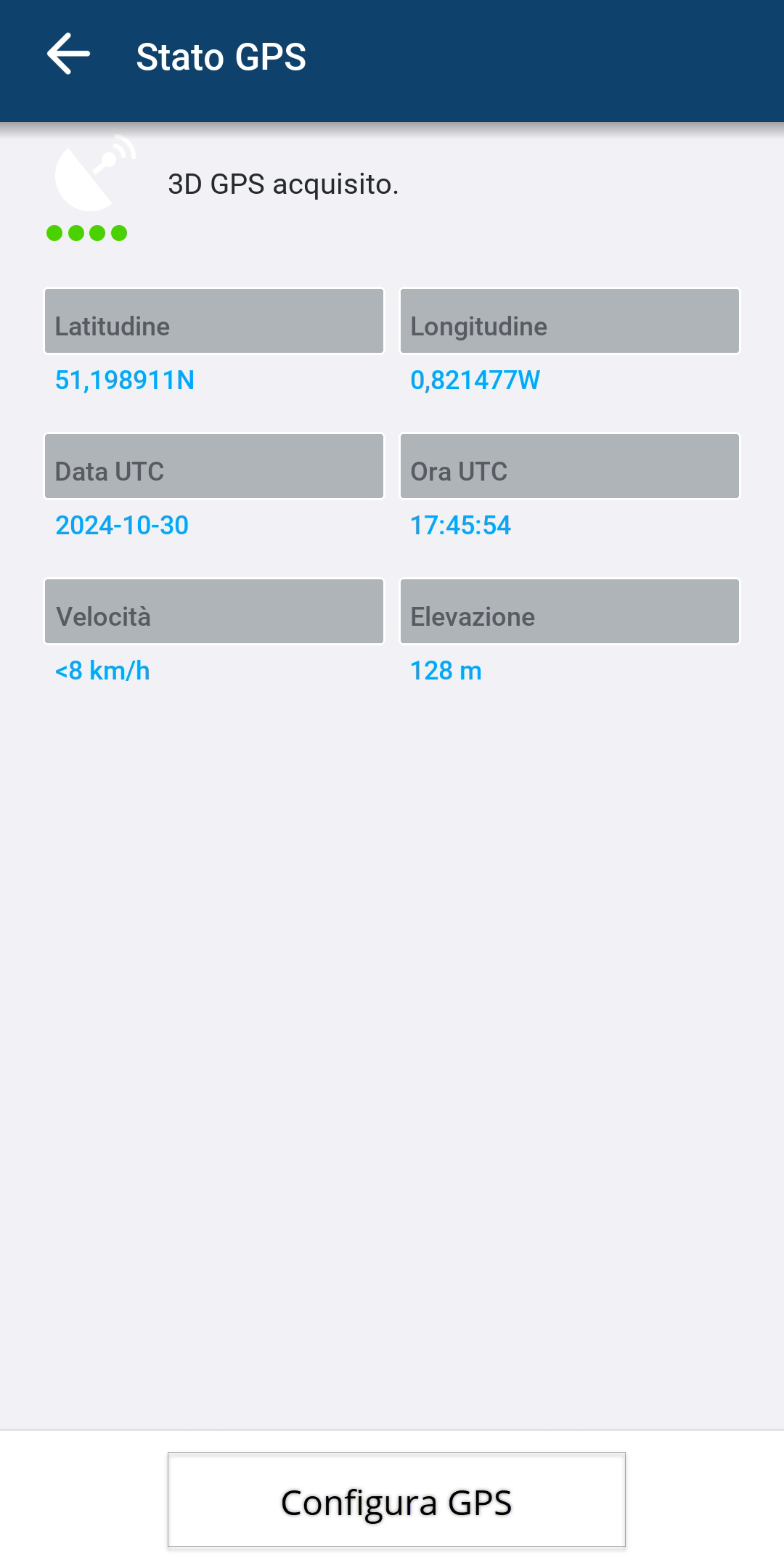The width and height of the screenshot is (784, 1563).
Task: Open the Configura GPS button
Action: [x=396, y=1501]
